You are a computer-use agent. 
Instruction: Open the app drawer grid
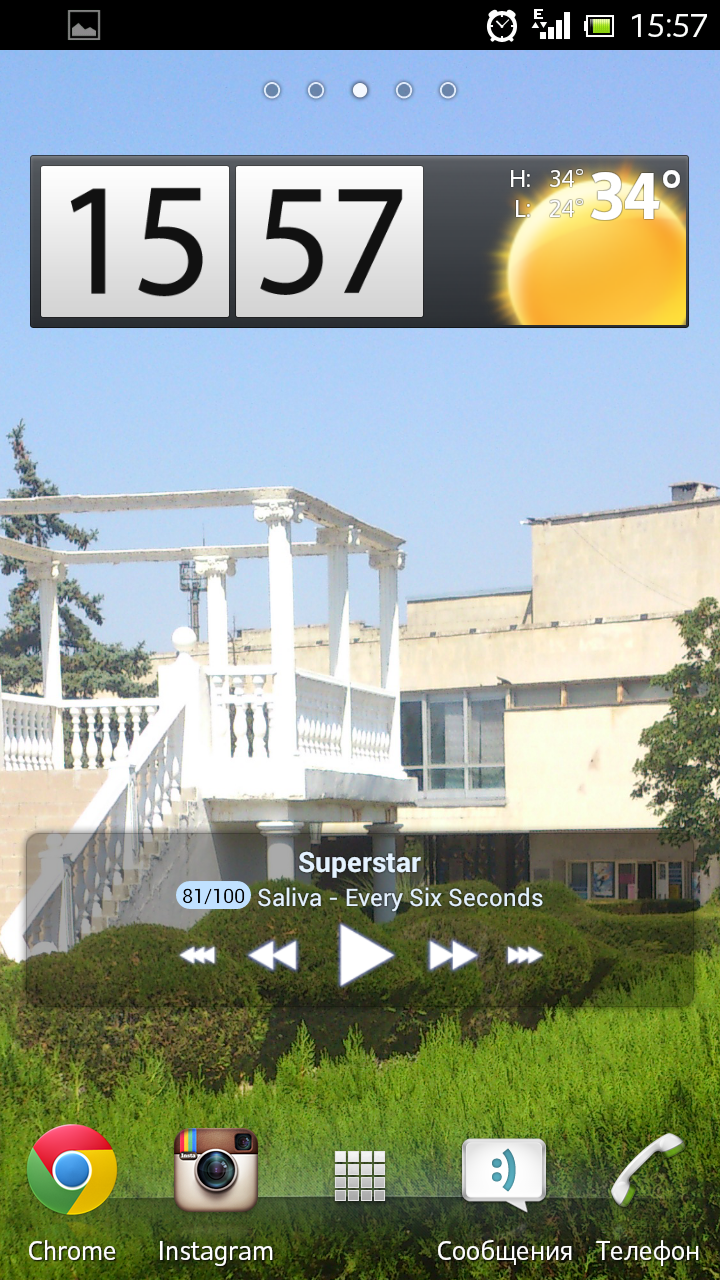(x=360, y=1175)
